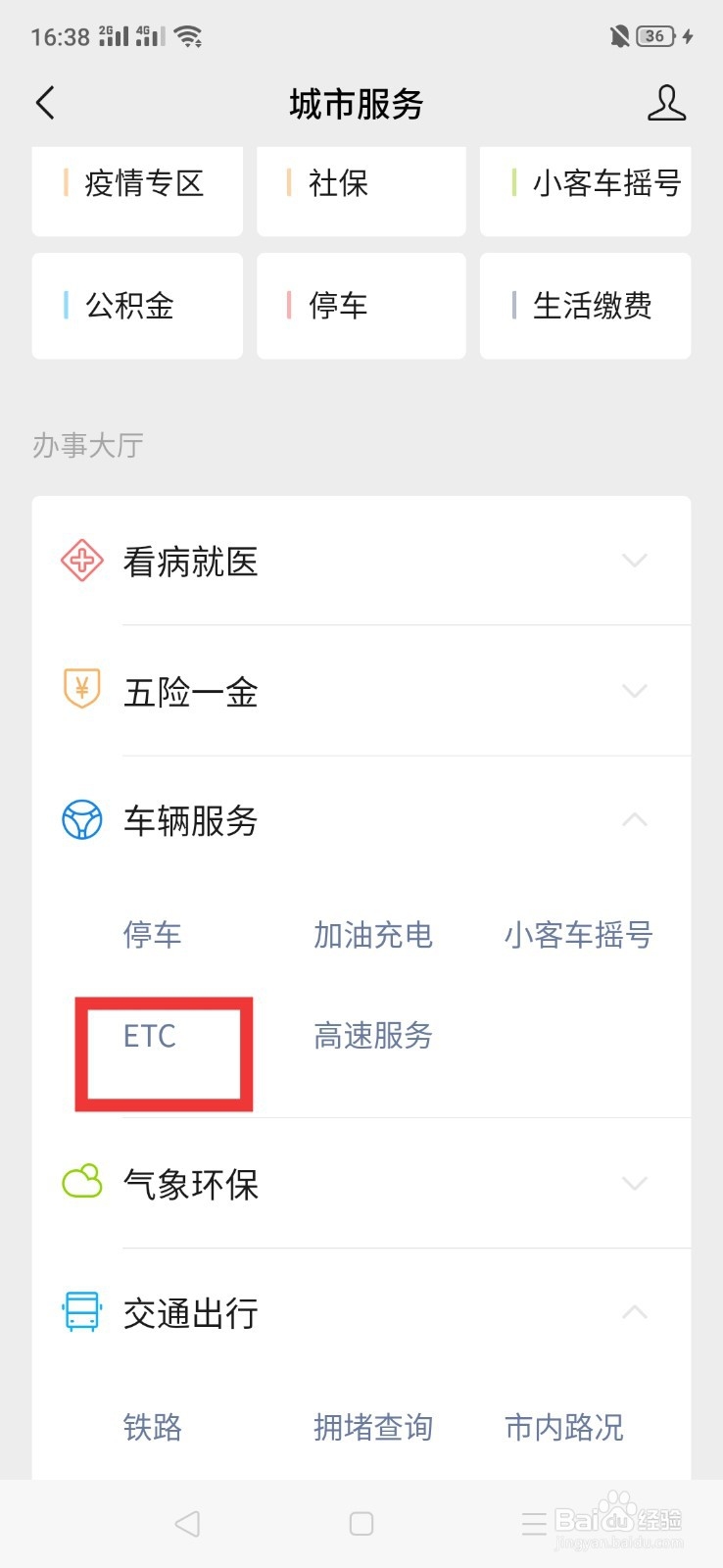Tap the back arrow in the header
This screenshot has height=1568, width=723.
coord(43,102)
